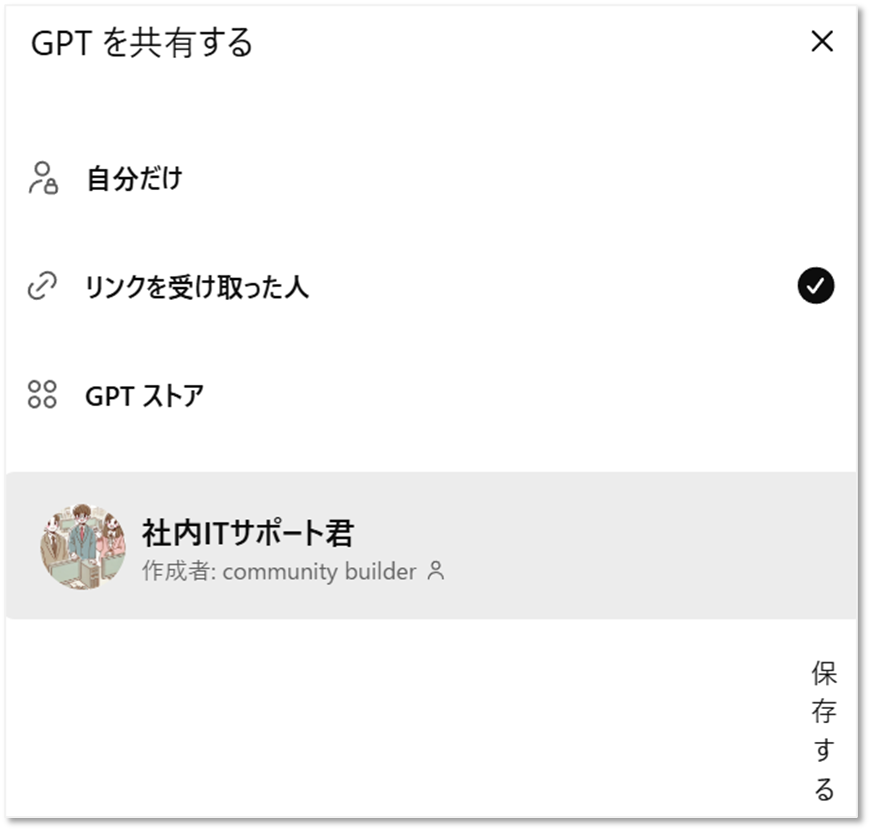871x831 pixels.
Task: Tap the 保存する button
Action: [x=823, y=731]
